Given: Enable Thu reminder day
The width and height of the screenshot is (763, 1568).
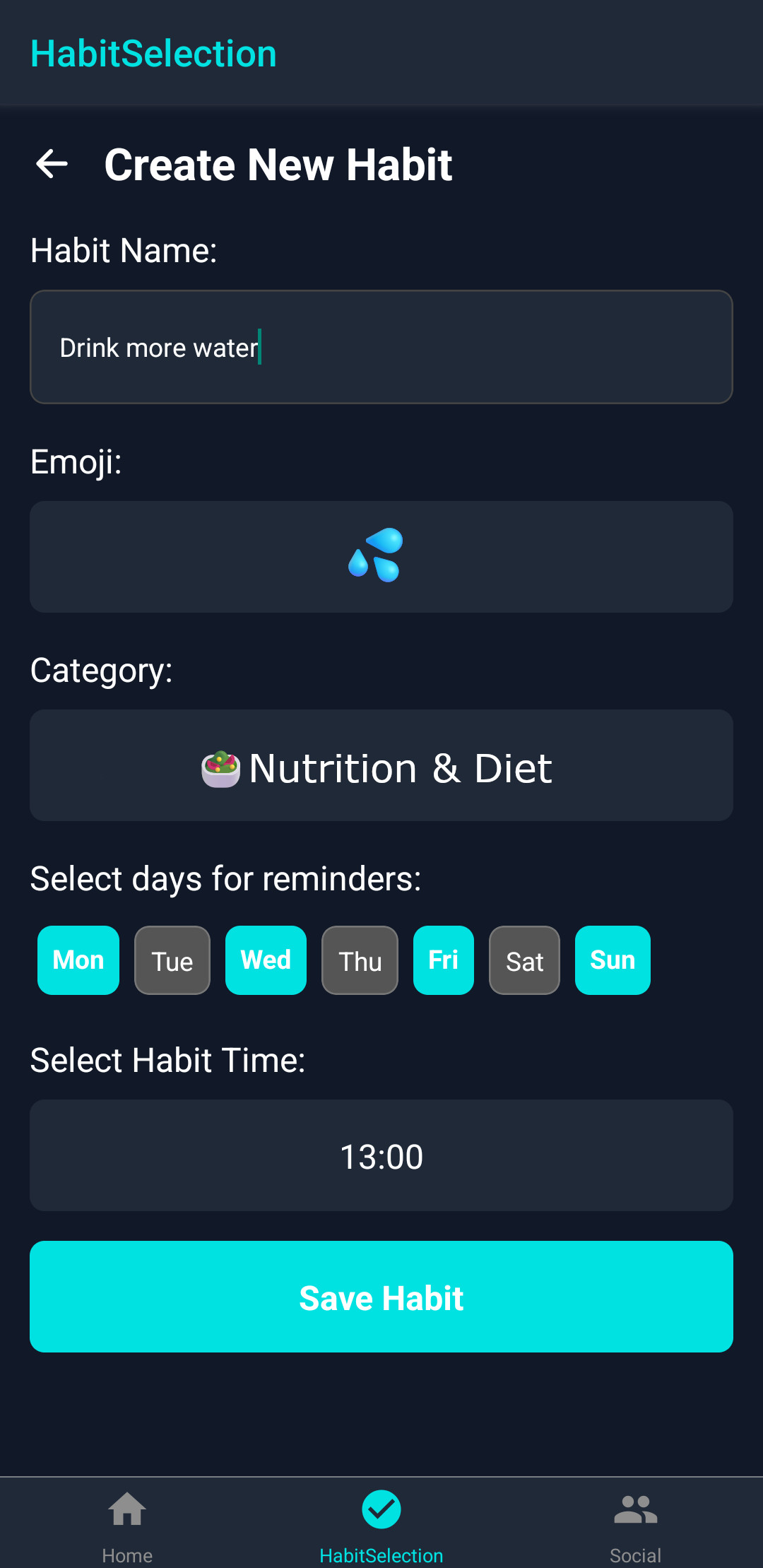Looking at the screenshot, I should pyautogui.click(x=360, y=960).
